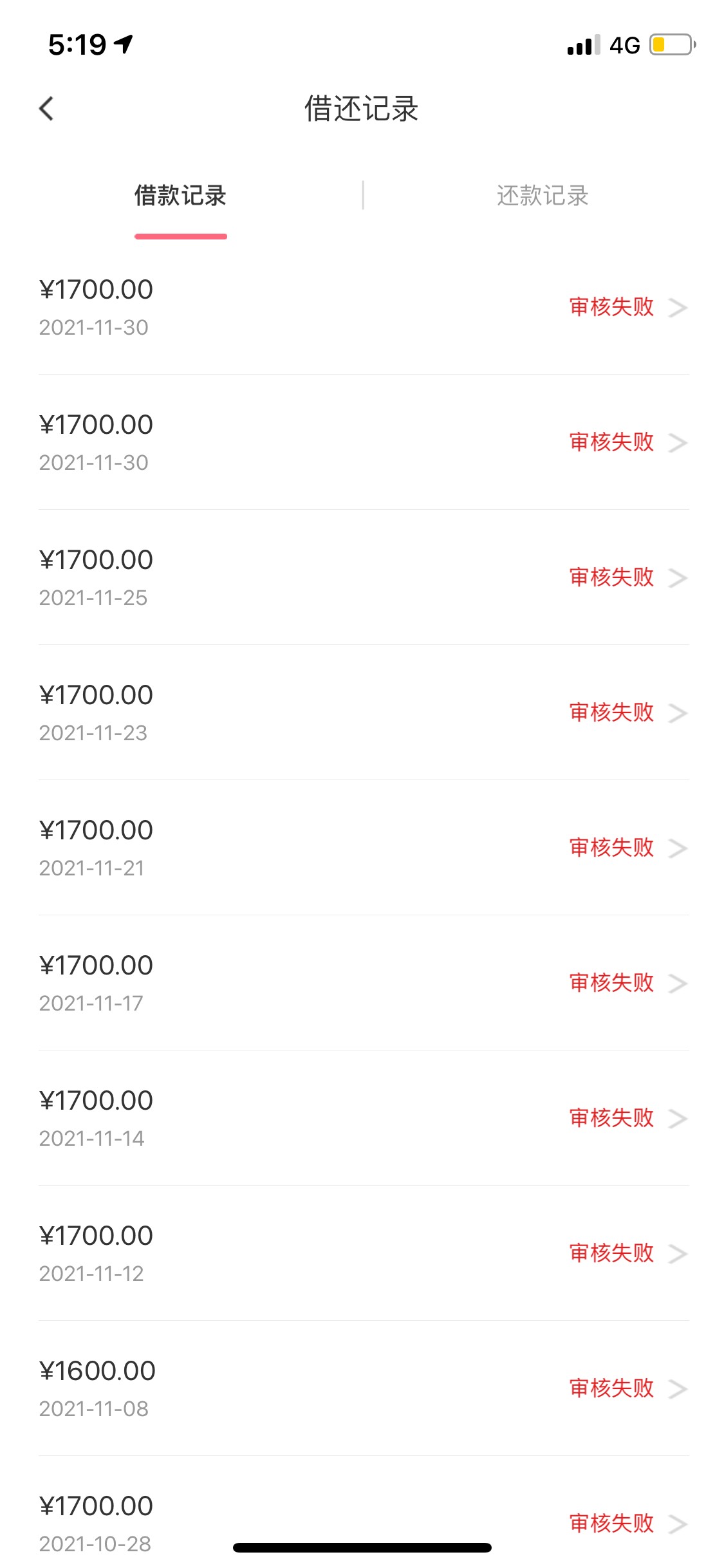Open the 2021-11-12 loan record

click(364, 1253)
